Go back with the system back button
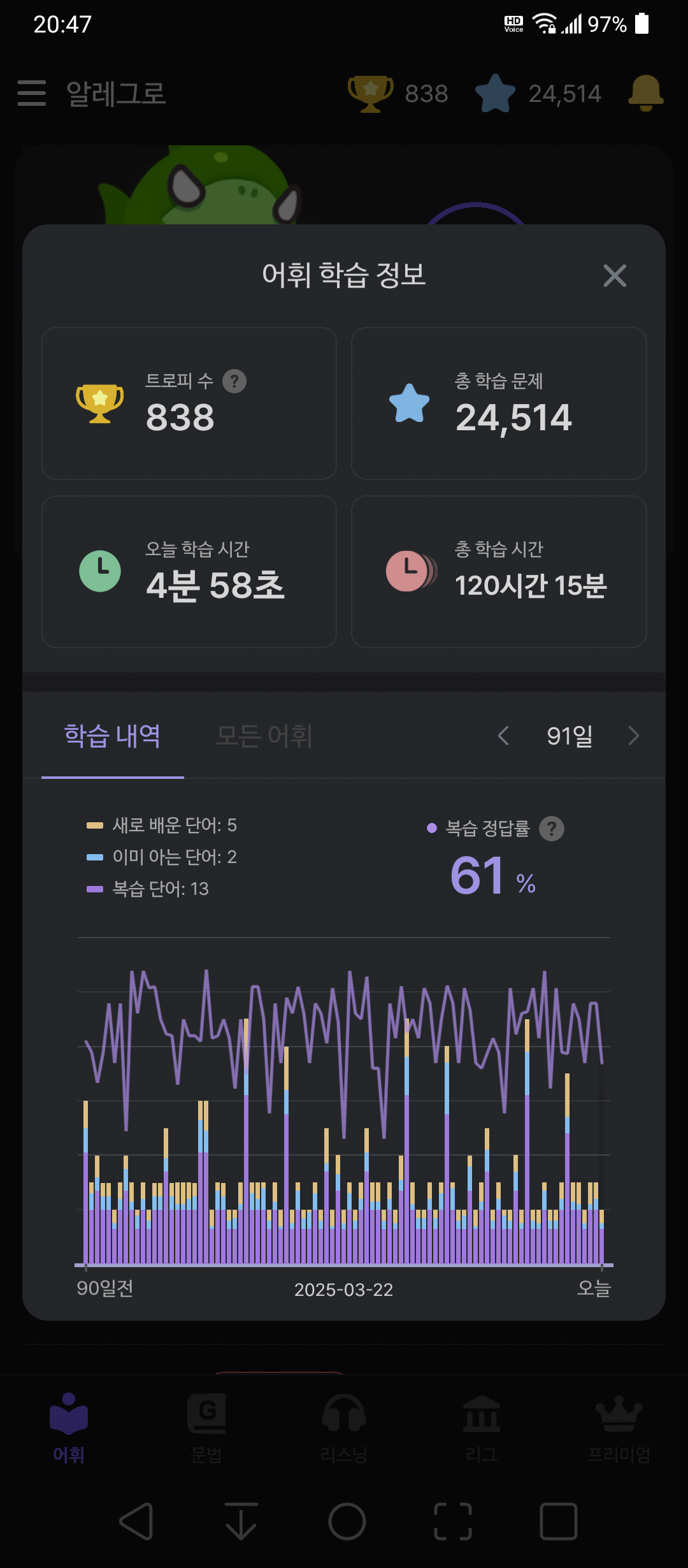Image resolution: width=688 pixels, height=1568 pixels. point(136,1521)
